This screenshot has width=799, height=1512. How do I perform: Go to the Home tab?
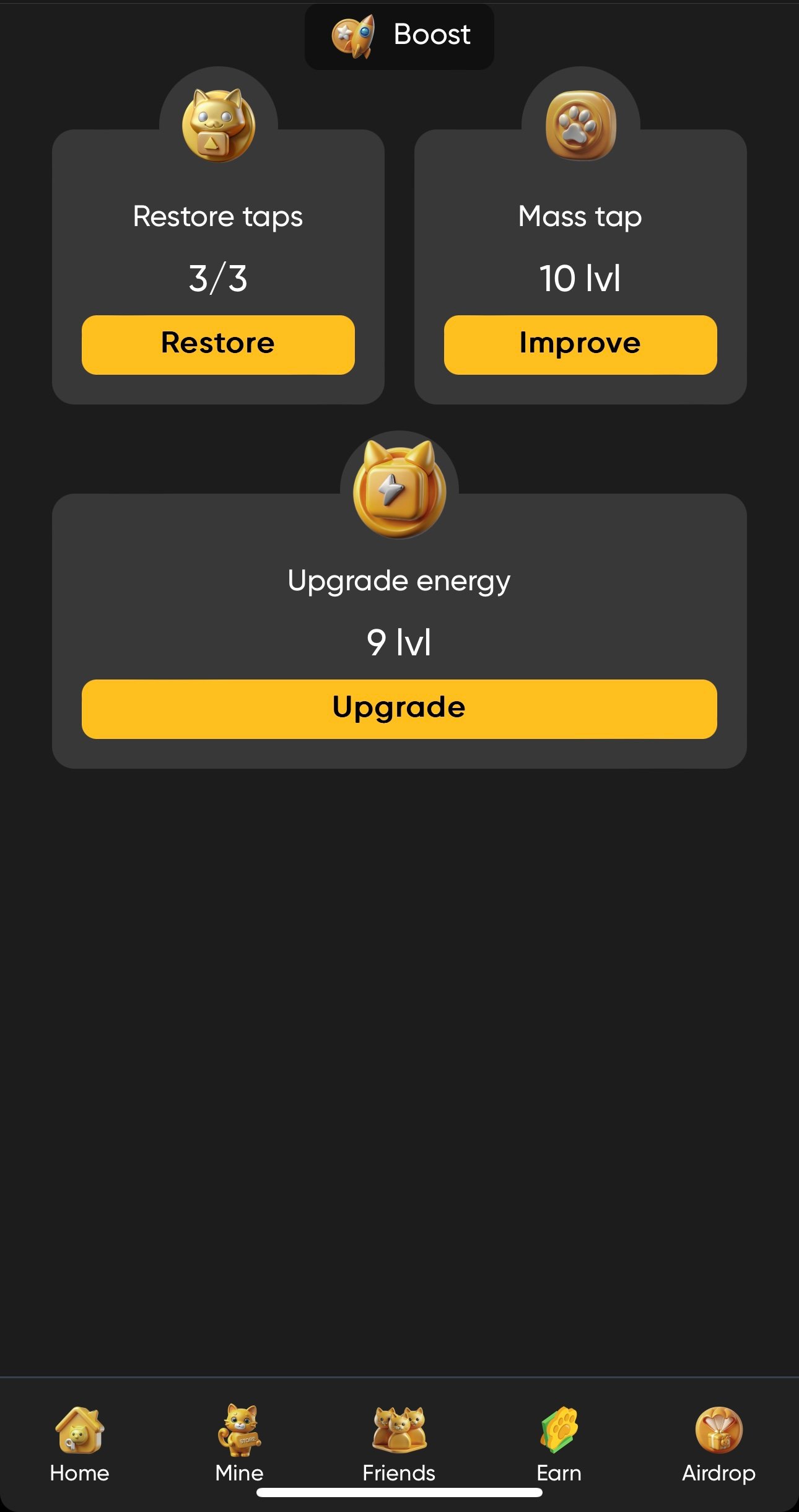79,1444
